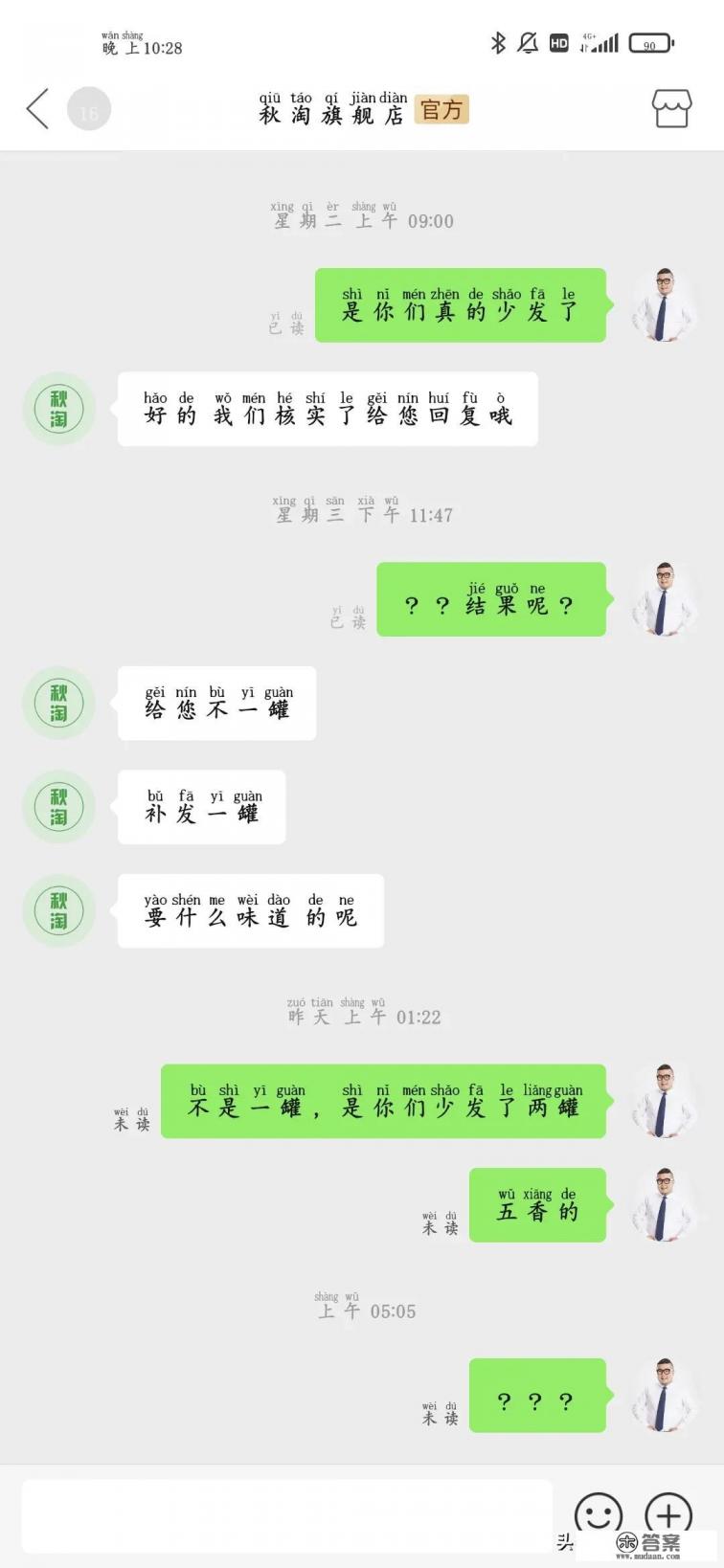724x1568 pixels.
Task: Tap the HD voice indicator icon
Action: [x=558, y=42]
